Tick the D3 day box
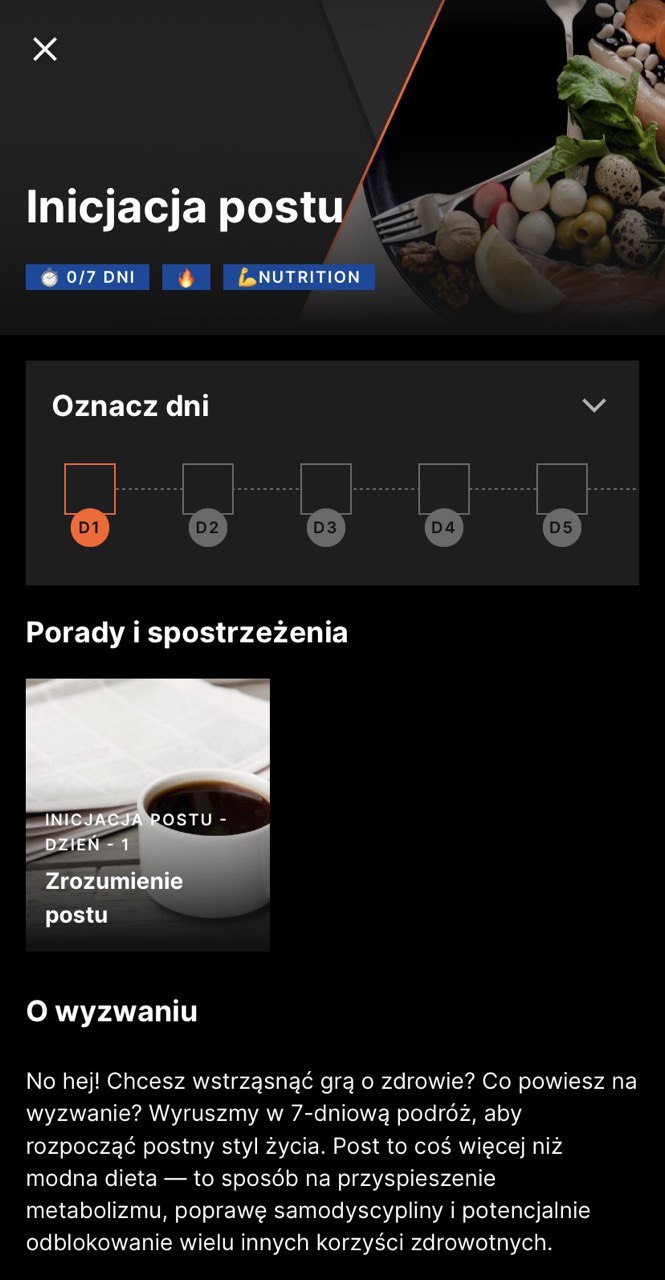 coord(326,489)
